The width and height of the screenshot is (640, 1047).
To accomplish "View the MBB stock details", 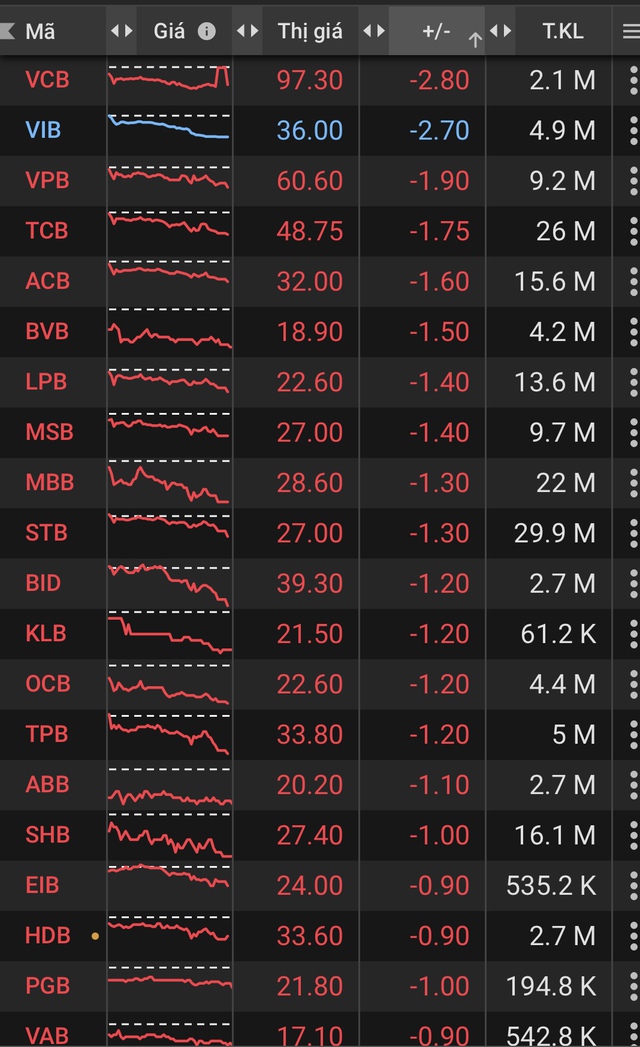I will click(x=320, y=483).
